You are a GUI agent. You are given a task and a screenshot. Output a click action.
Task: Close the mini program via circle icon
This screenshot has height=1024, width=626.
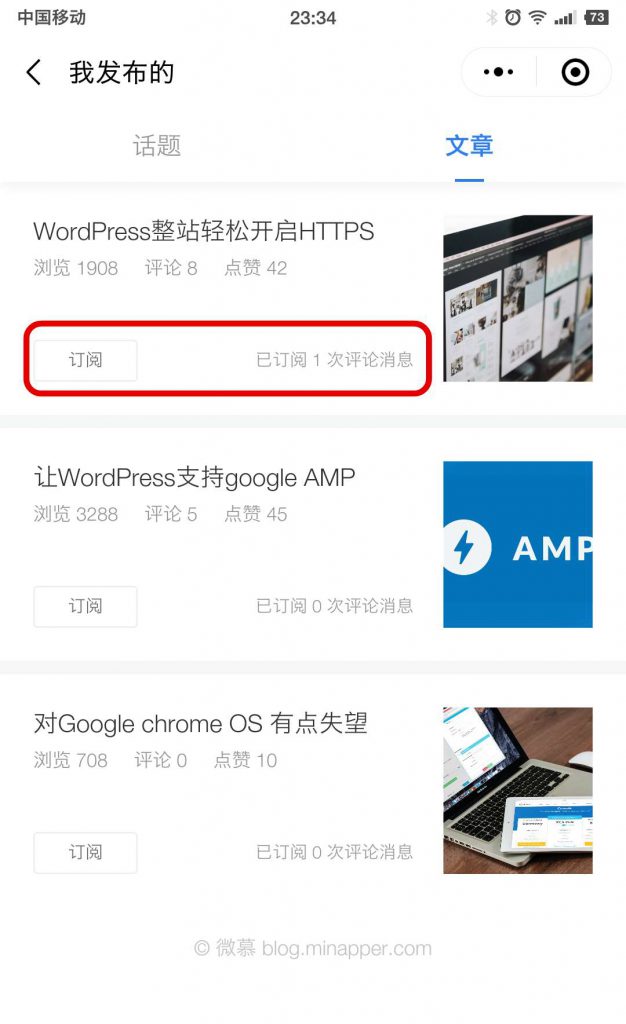tap(575, 72)
